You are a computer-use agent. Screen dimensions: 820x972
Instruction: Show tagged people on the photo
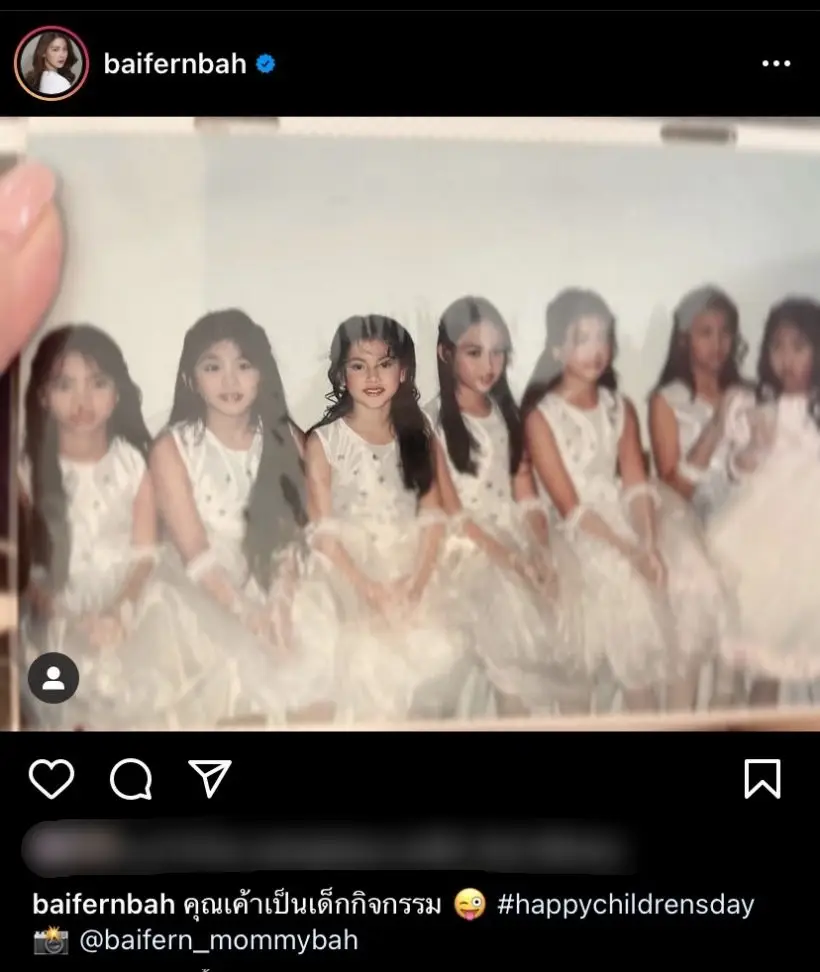pos(53,678)
